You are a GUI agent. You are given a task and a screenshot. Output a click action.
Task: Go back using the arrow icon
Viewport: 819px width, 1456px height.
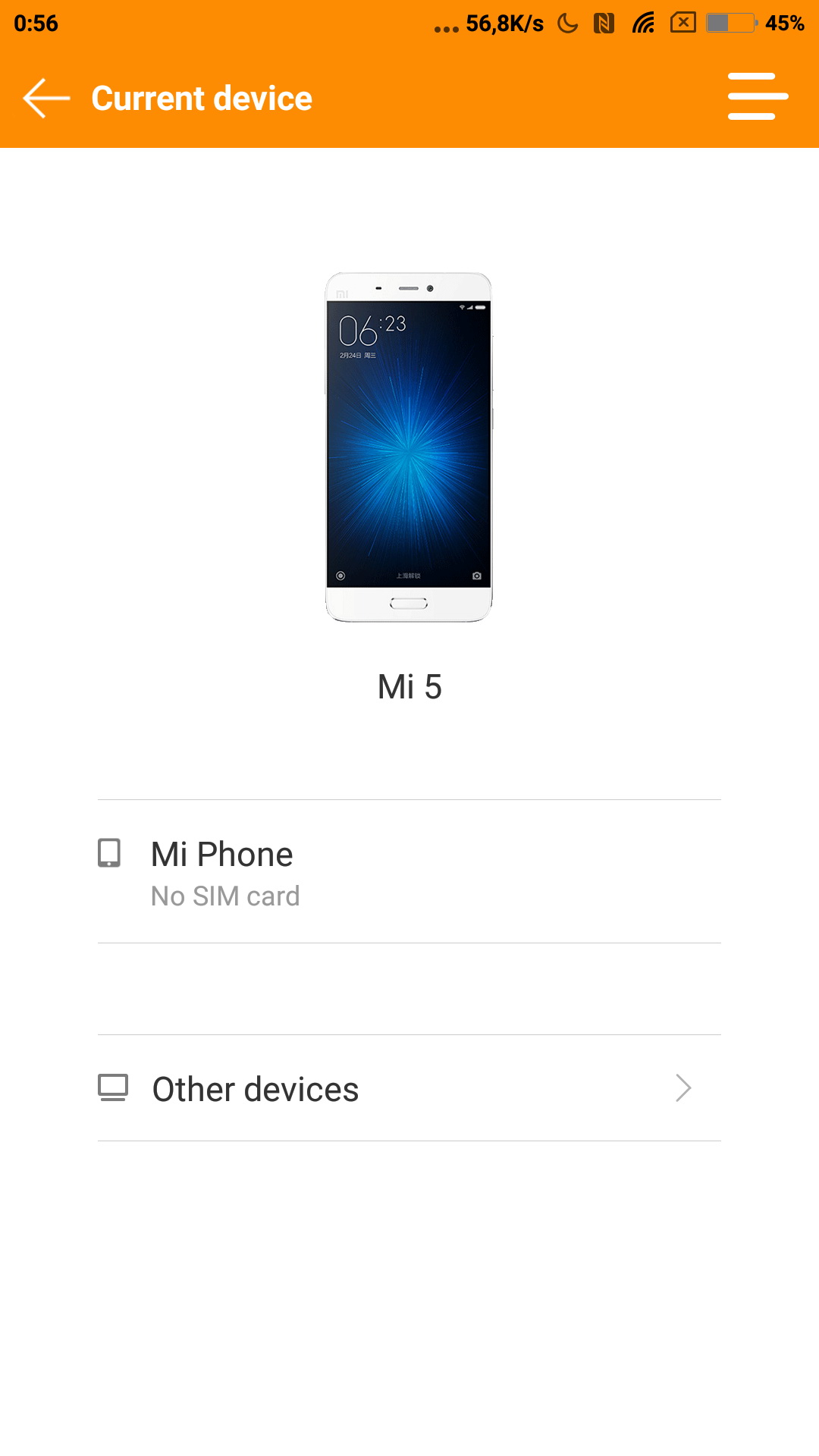click(x=45, y=98)
